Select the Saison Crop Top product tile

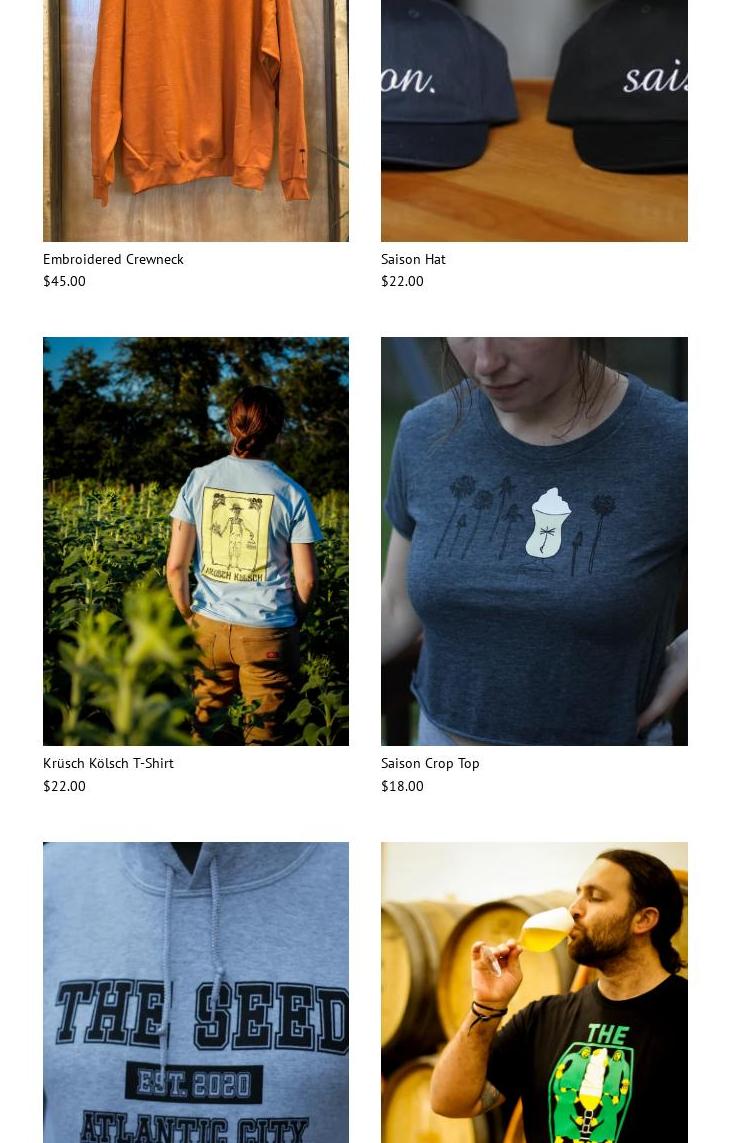pos(534,541)
